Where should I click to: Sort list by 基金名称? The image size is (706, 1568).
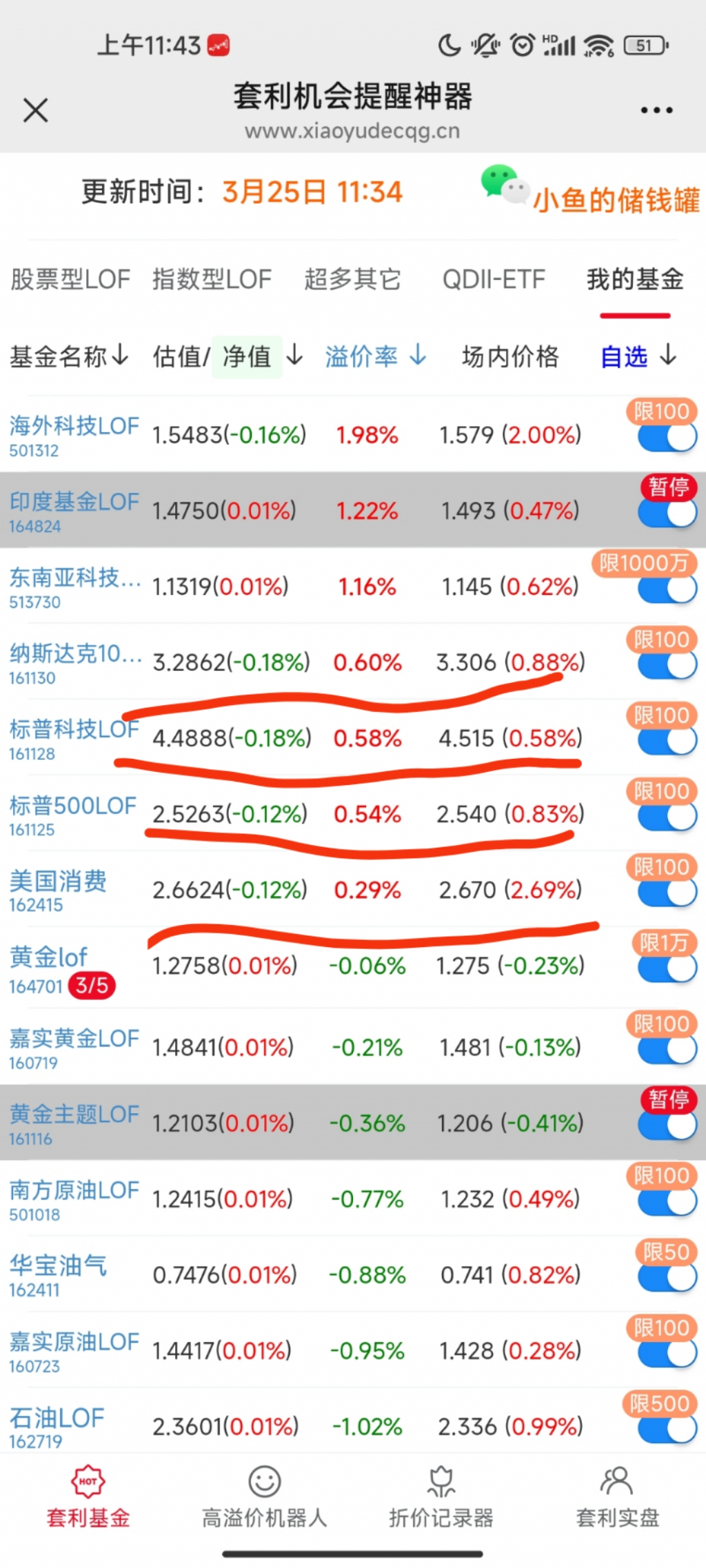coord(69,356)
